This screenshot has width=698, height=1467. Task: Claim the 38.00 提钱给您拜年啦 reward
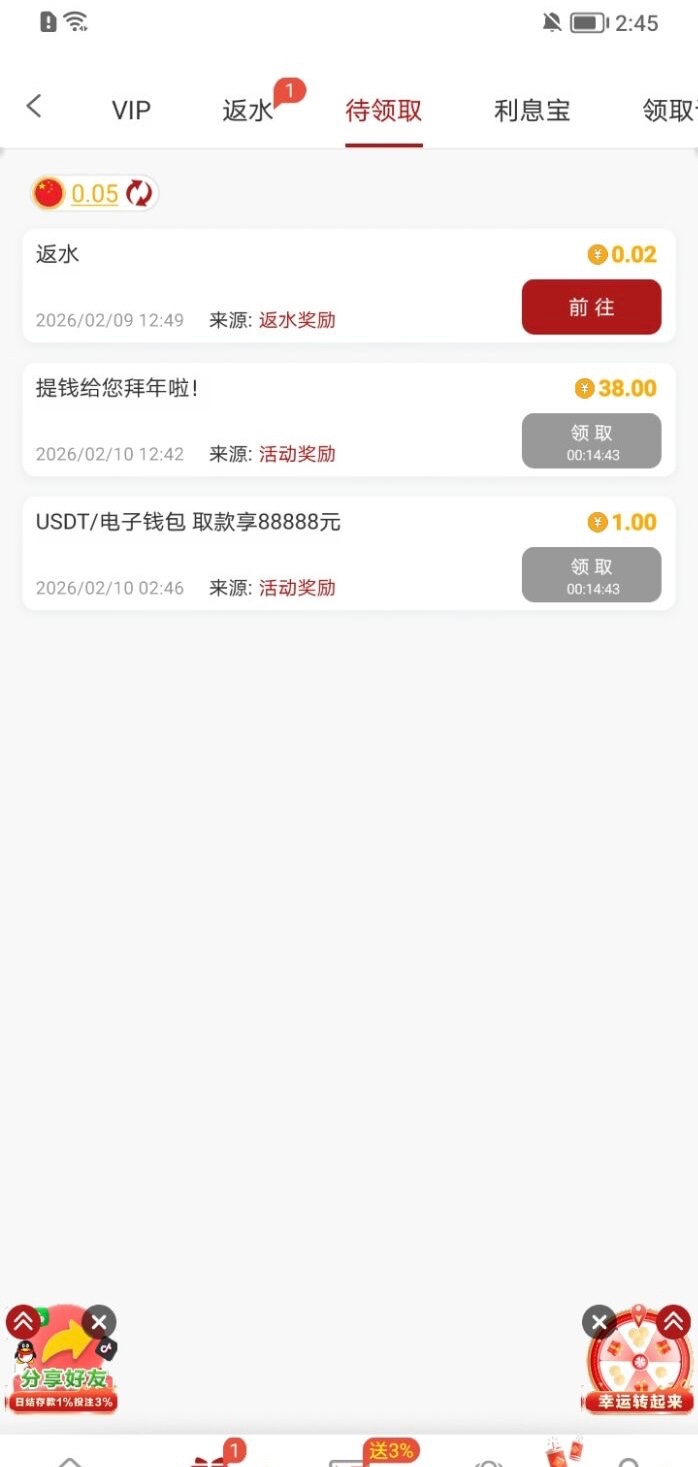(x=591, y=441)
